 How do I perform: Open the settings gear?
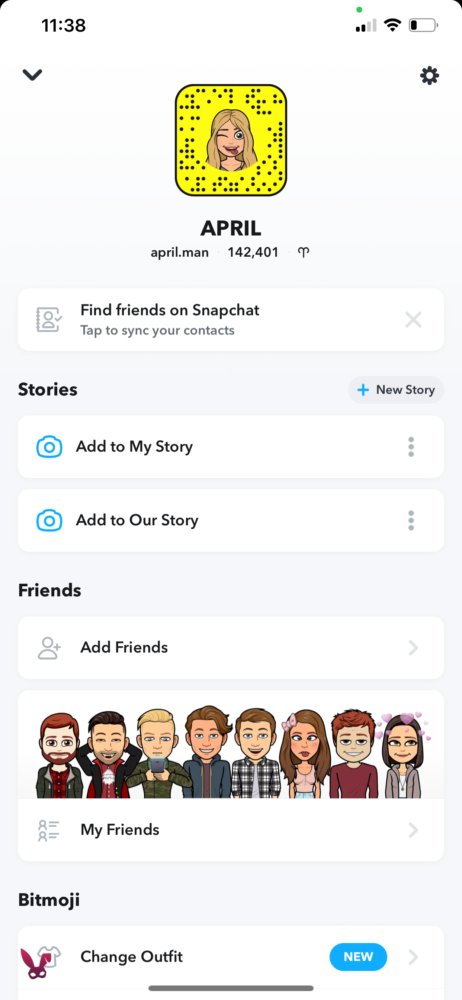click(x=429, y=76)
